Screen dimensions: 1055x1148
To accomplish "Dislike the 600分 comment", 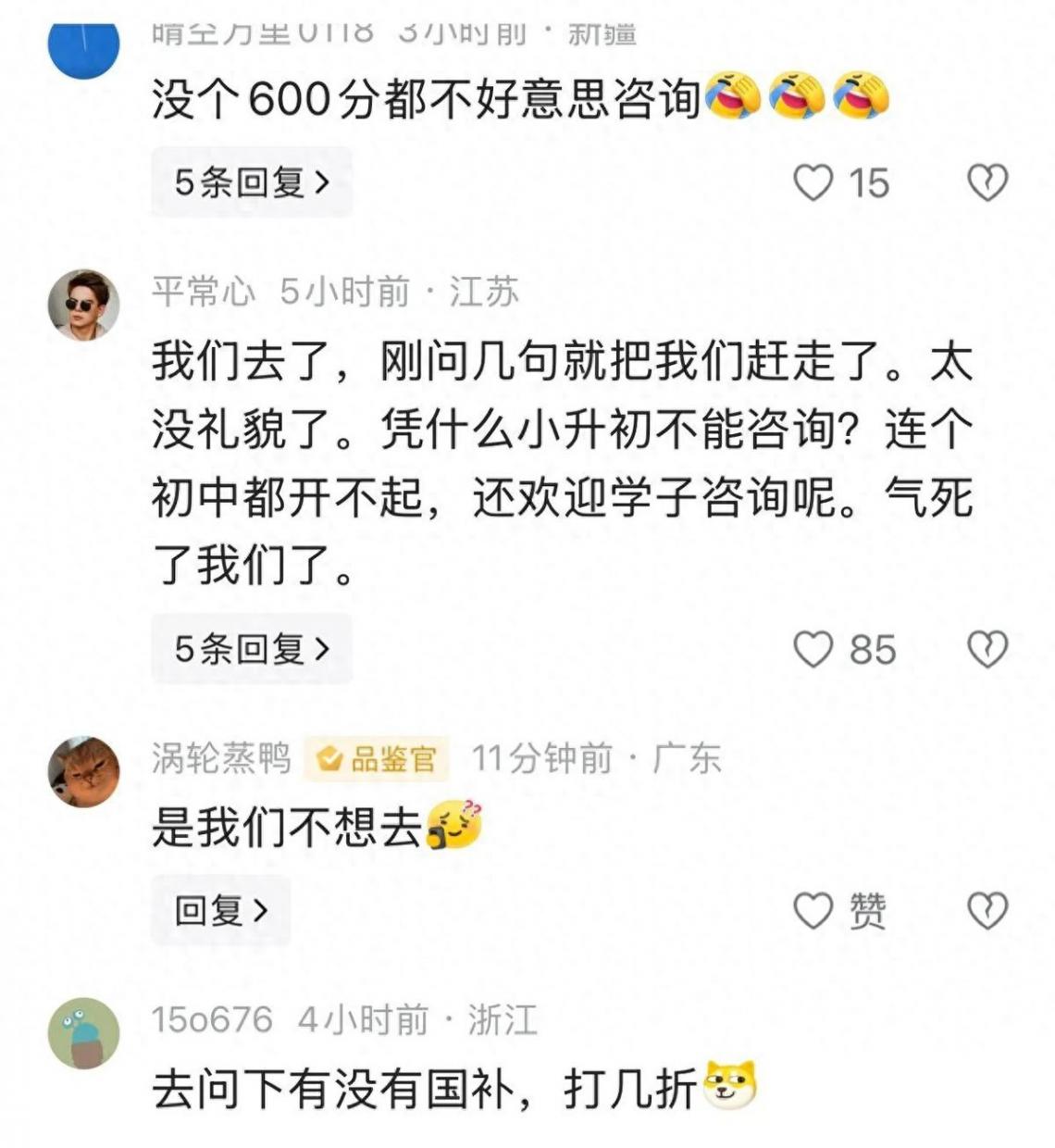I will pyautogui.click(x=987, y=182).
